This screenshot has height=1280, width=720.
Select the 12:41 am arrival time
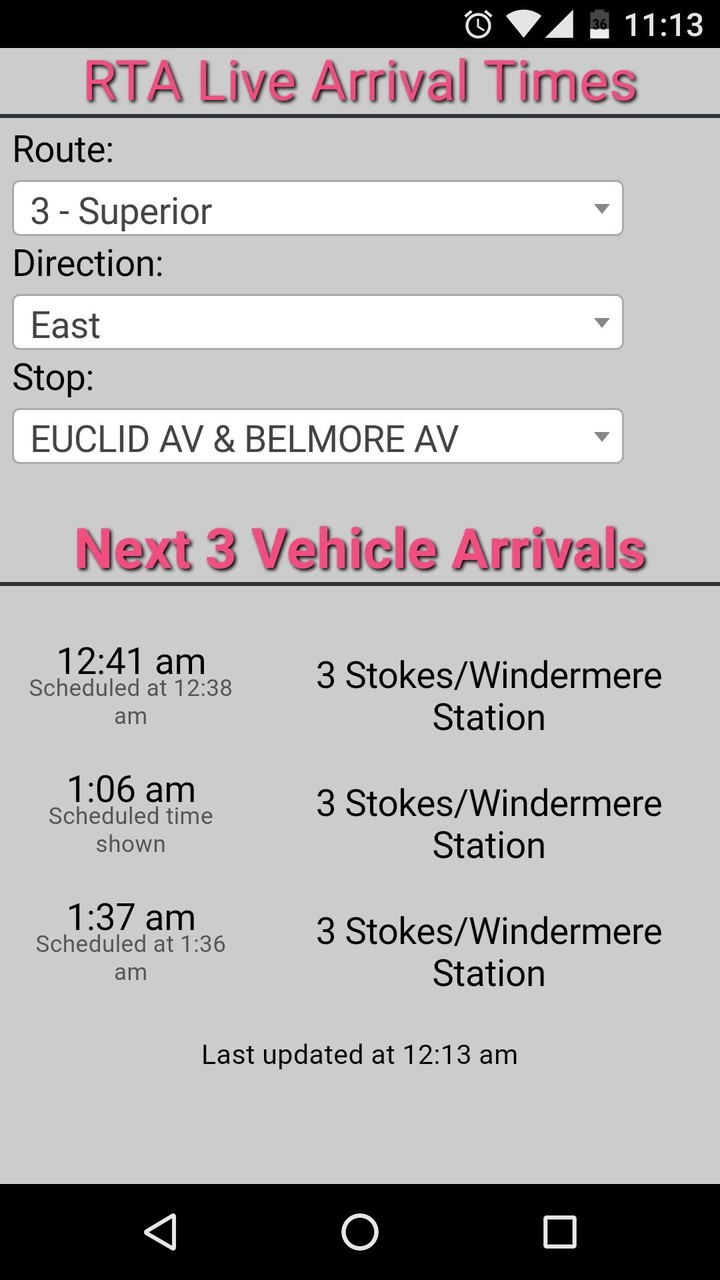[x=131, y=661]
